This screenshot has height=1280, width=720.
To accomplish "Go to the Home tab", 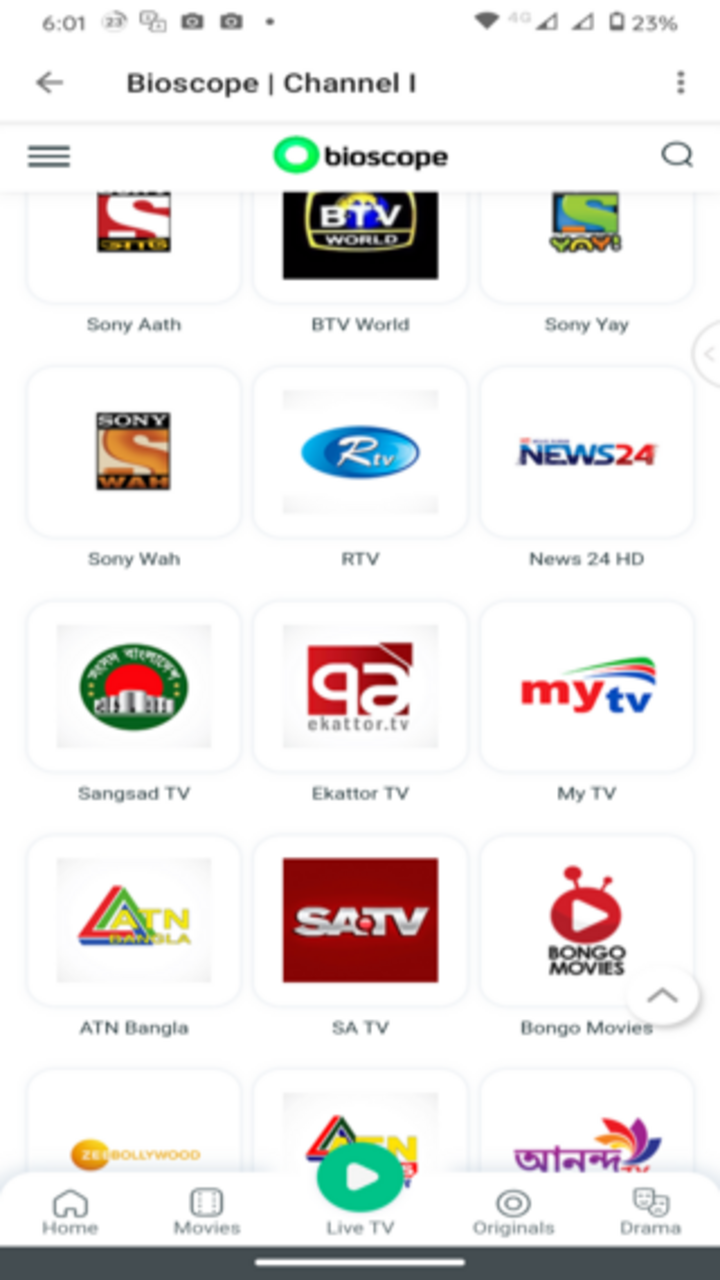I will pyautogui.click(x=70, y=1210).
